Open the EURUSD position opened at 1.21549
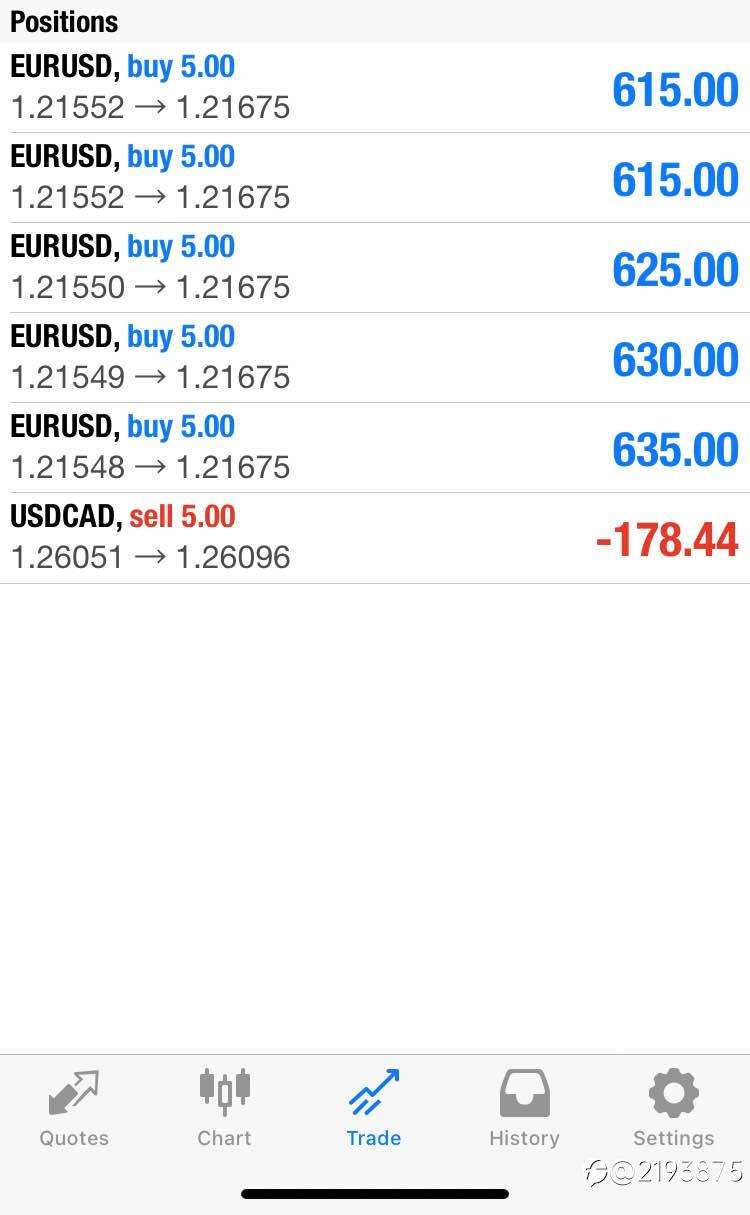This screenshot has height=1215, width=750. [x=374, y=358]
